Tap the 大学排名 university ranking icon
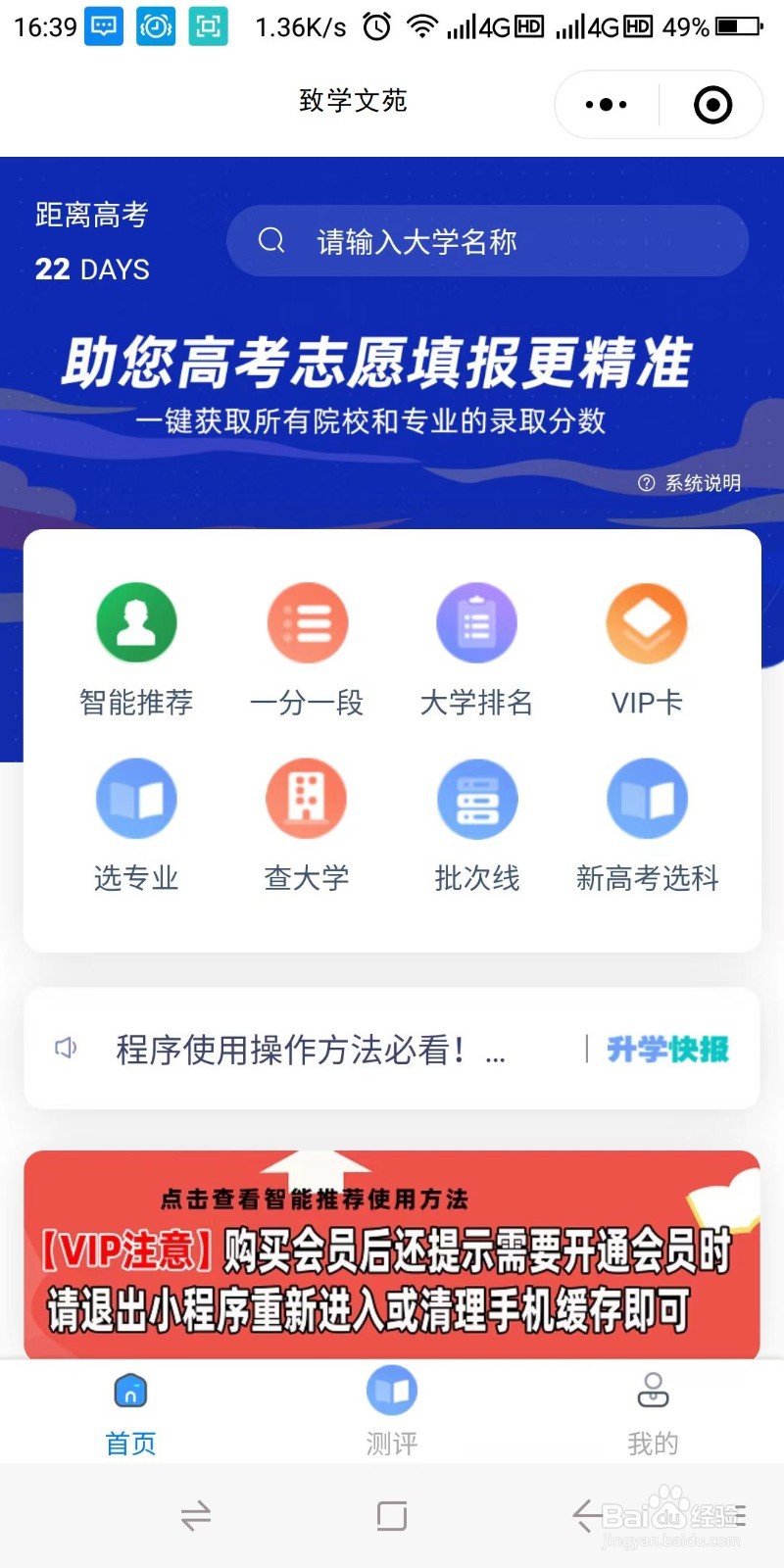784x1568 pixels. 476,622
